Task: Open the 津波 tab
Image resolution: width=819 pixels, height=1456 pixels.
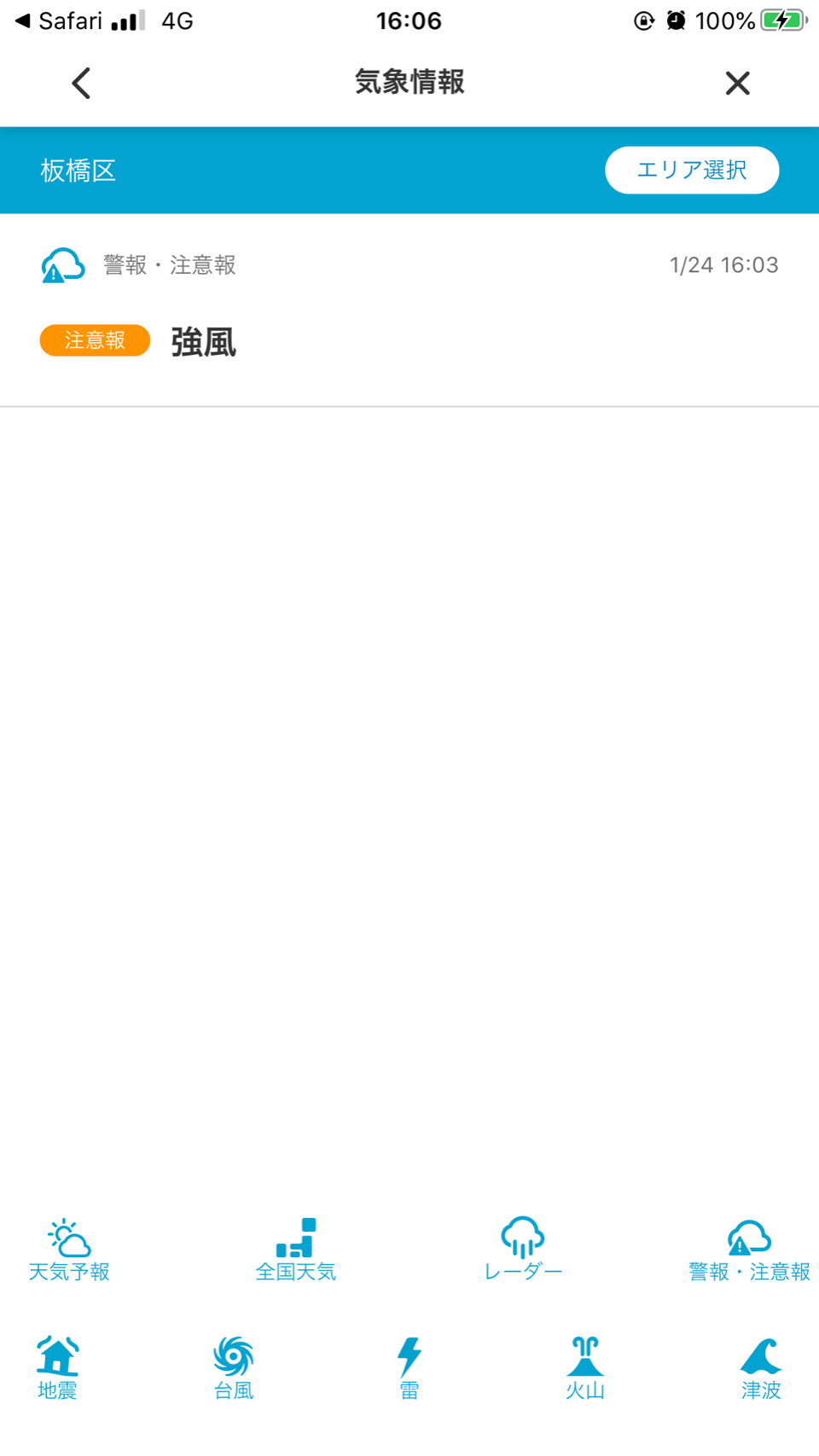Action: tap(760, 1367)
